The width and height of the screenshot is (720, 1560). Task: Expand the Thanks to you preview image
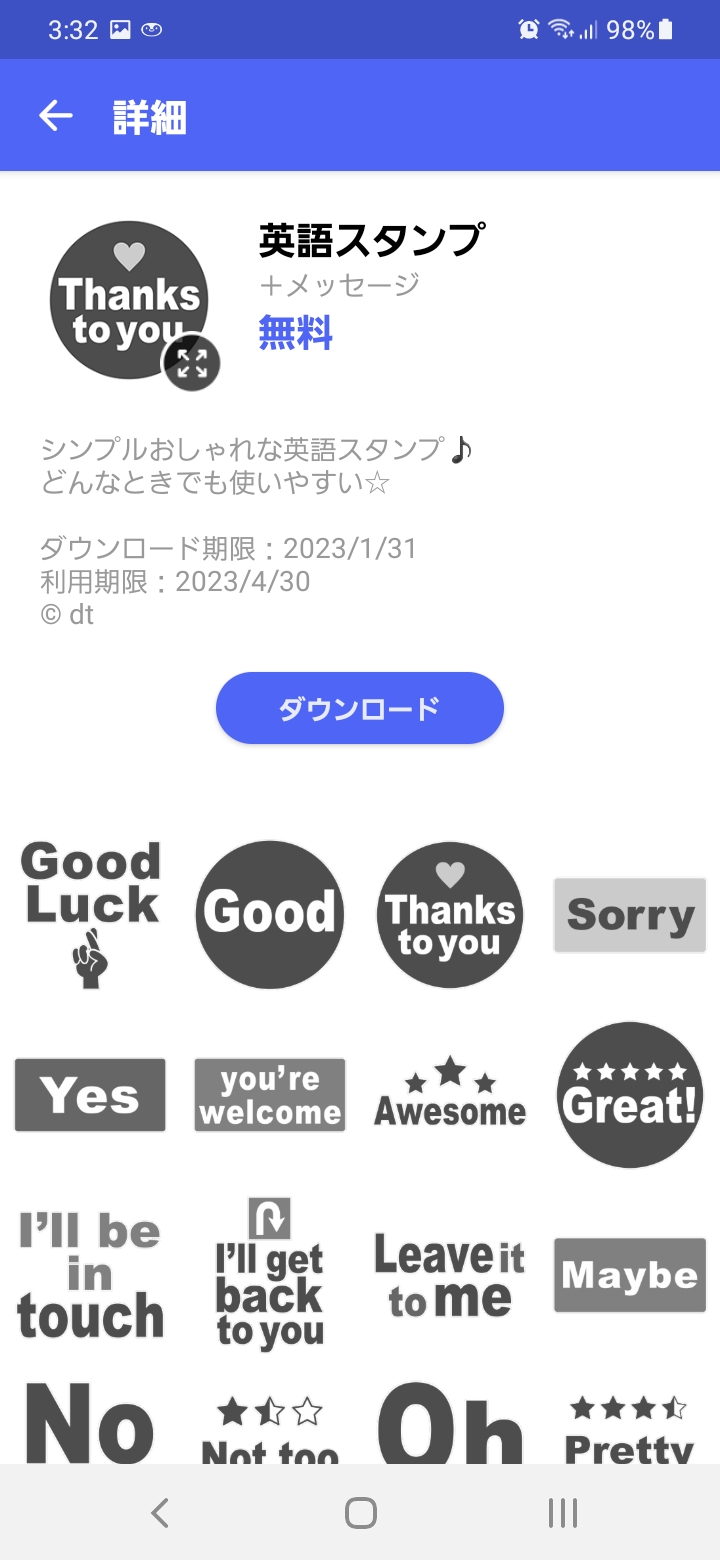point(191,363)
